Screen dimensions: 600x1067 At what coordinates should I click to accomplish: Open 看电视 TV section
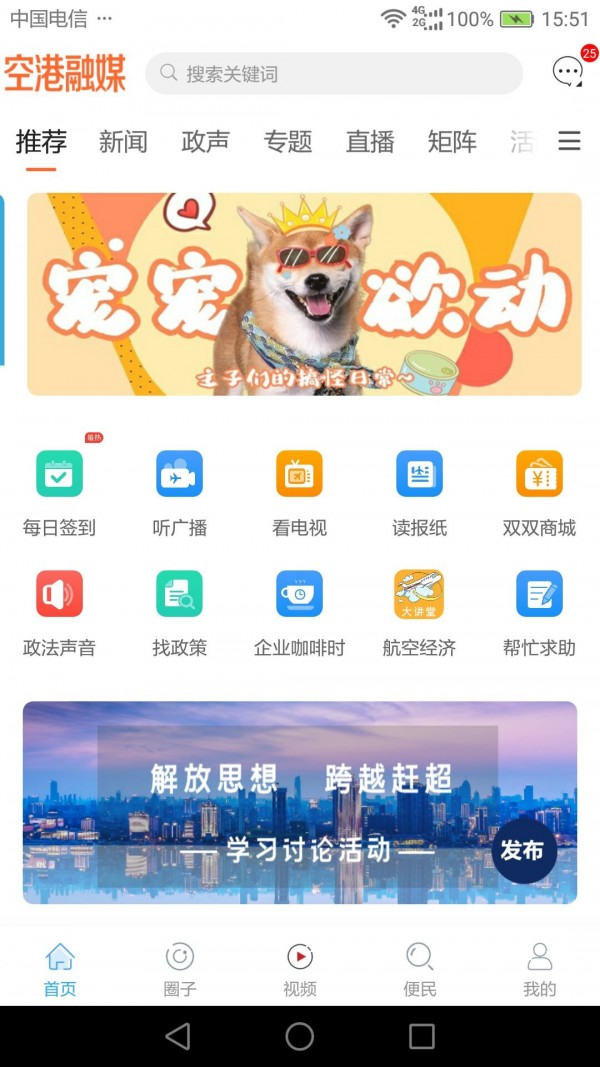pos(299,490)
